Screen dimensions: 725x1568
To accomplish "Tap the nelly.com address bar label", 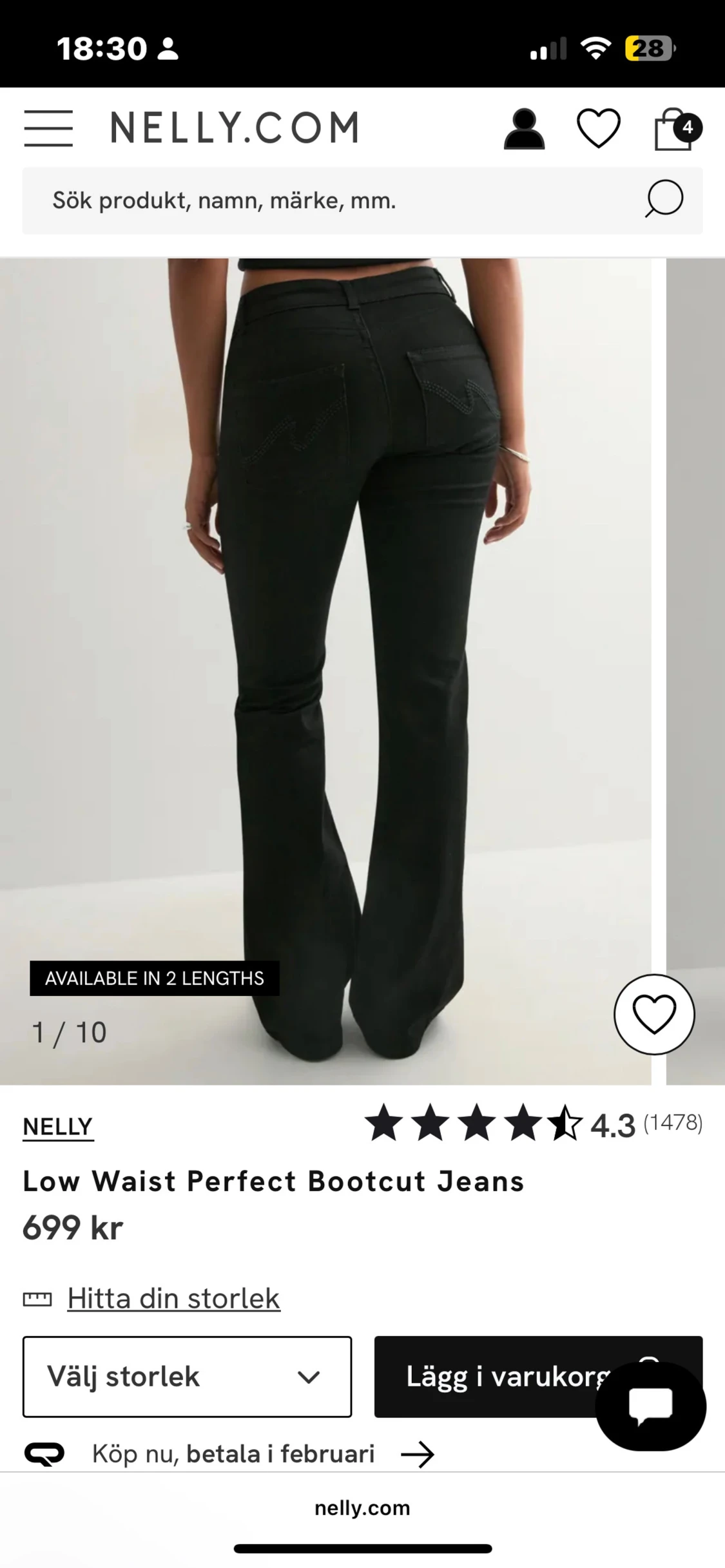I will 362,1508.
